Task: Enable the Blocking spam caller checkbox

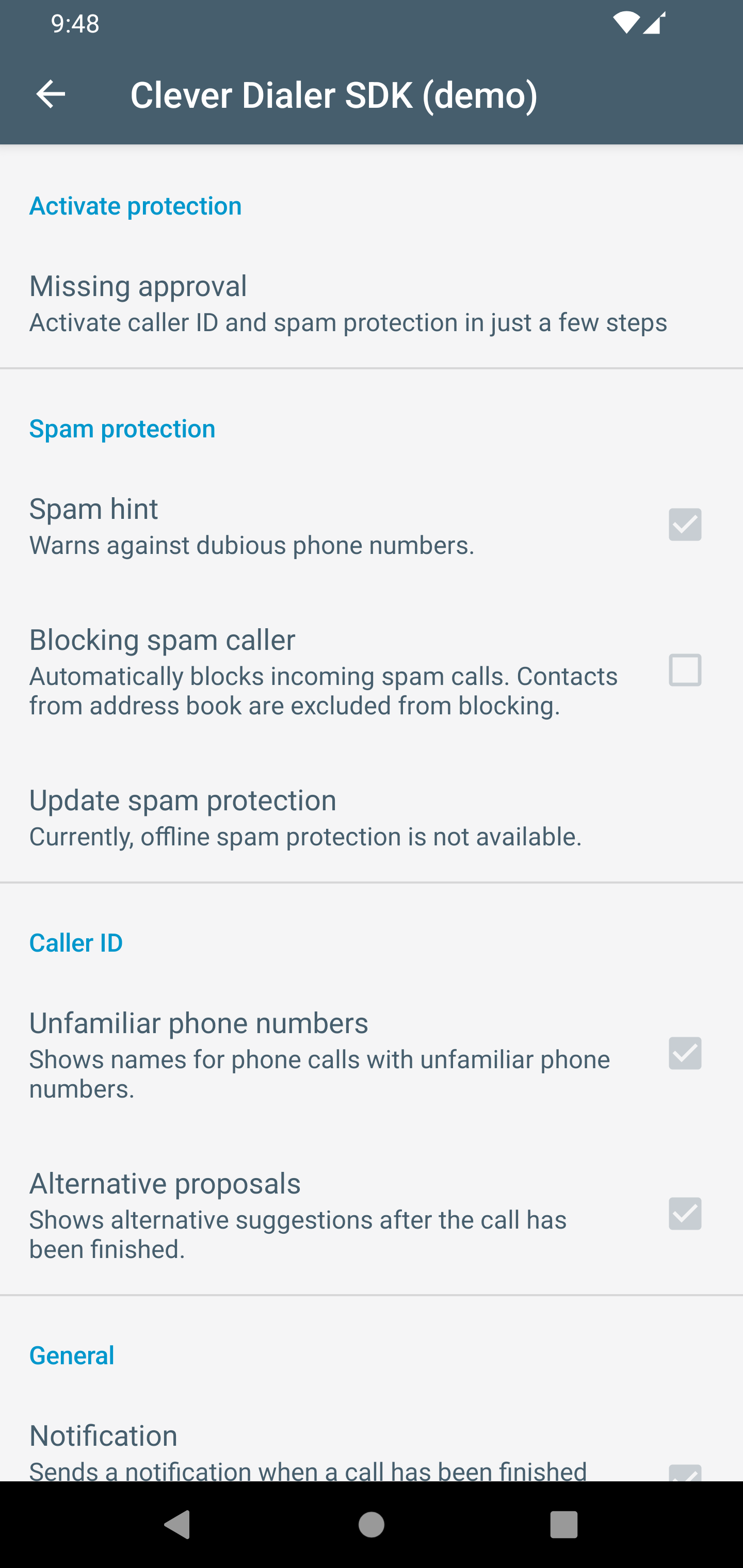Action: click(x=685, y=670)
